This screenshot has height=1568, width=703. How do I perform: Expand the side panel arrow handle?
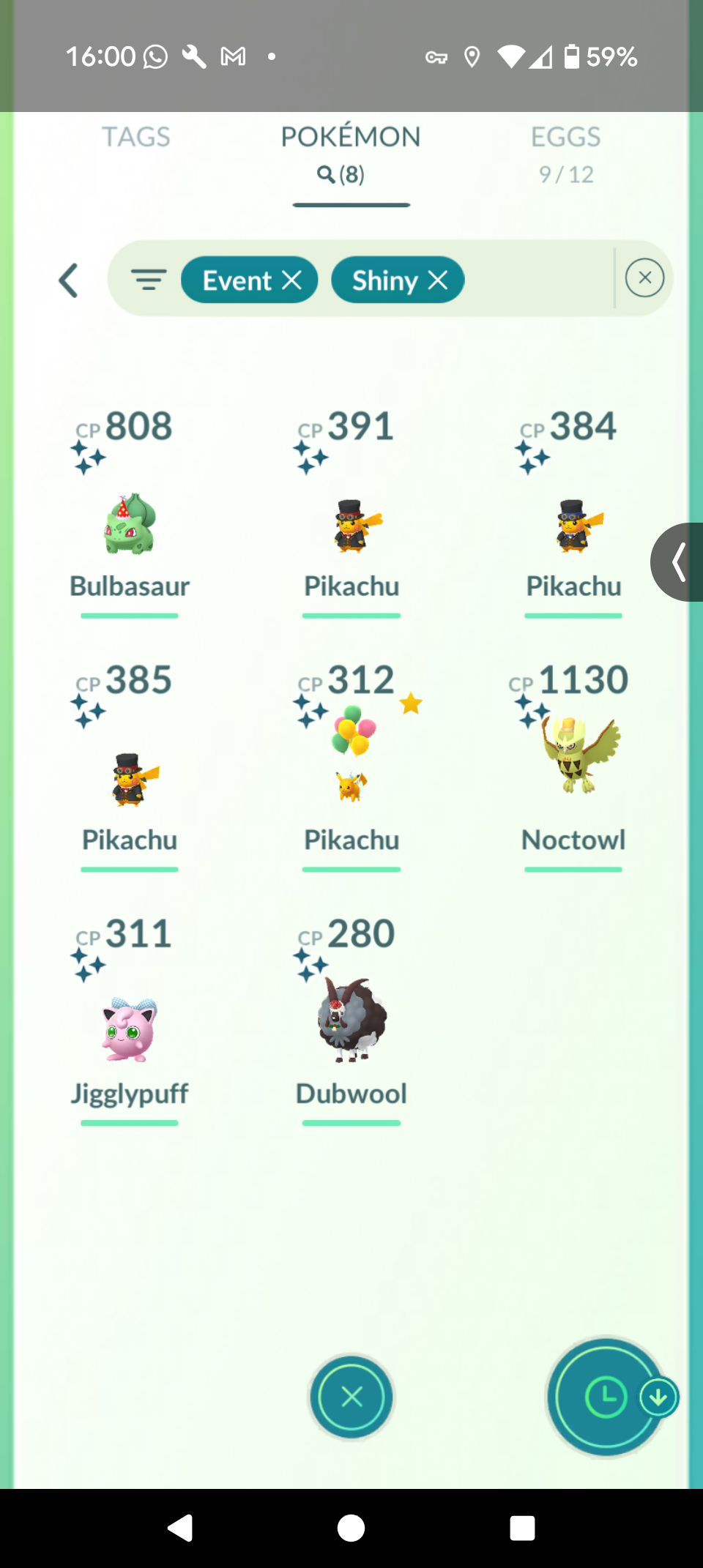coord(678,562)
